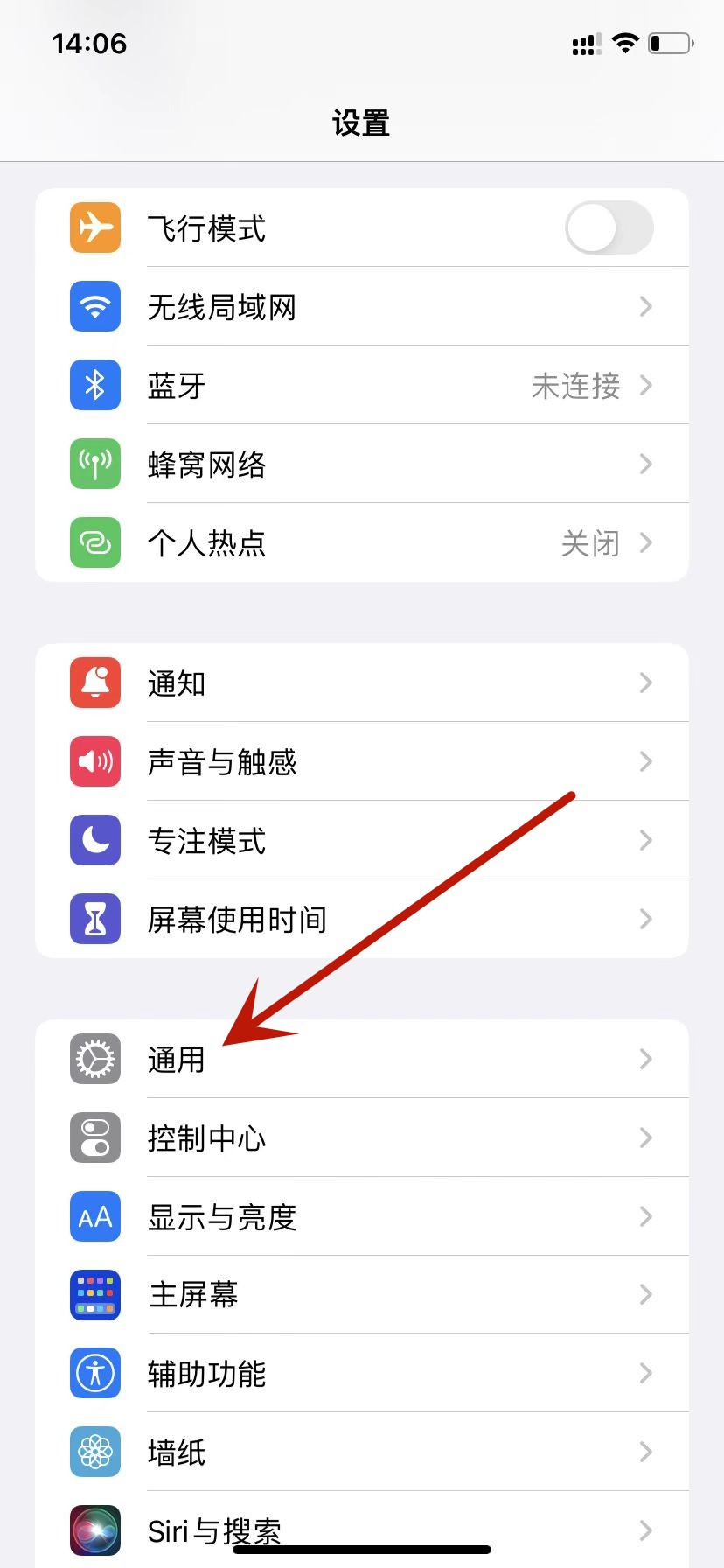Tap the 声音与触感 speaker icon

pyautogui.click(x=94, y=761)
